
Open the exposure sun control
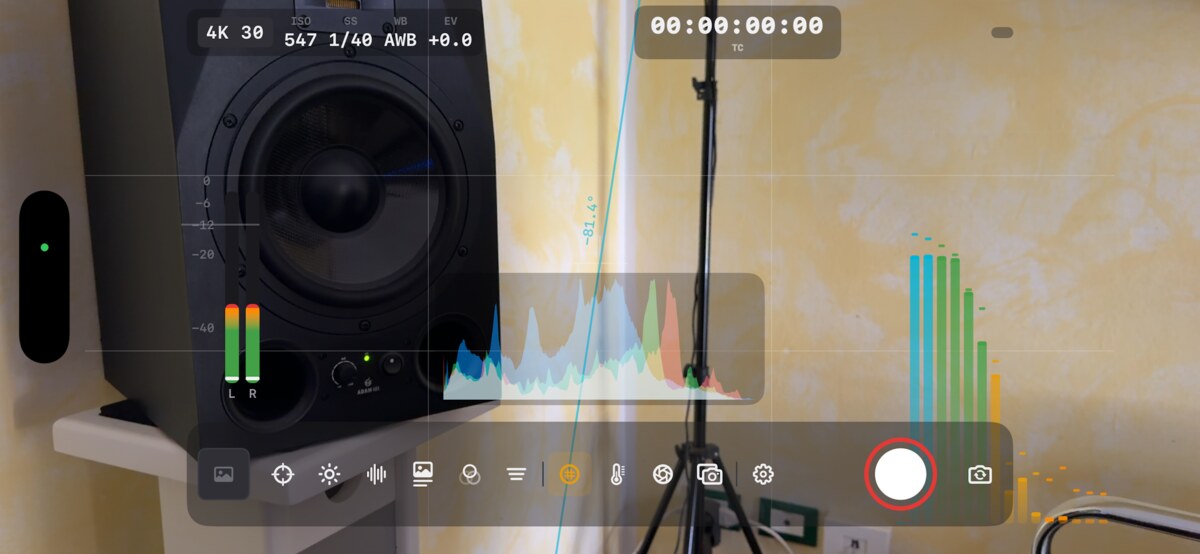click(x=329, y=474)
